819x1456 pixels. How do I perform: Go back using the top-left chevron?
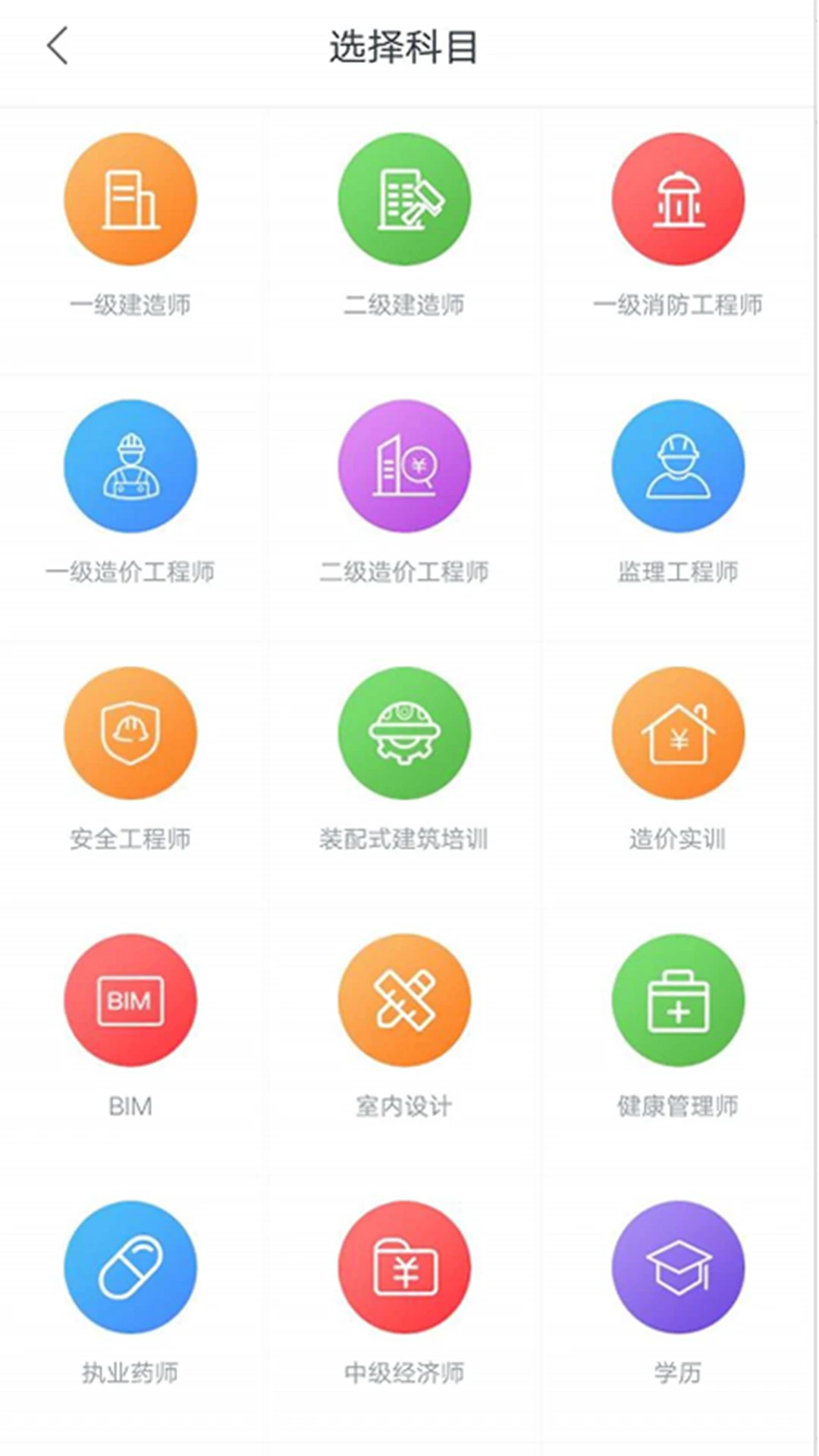click(x=57, y=47)
